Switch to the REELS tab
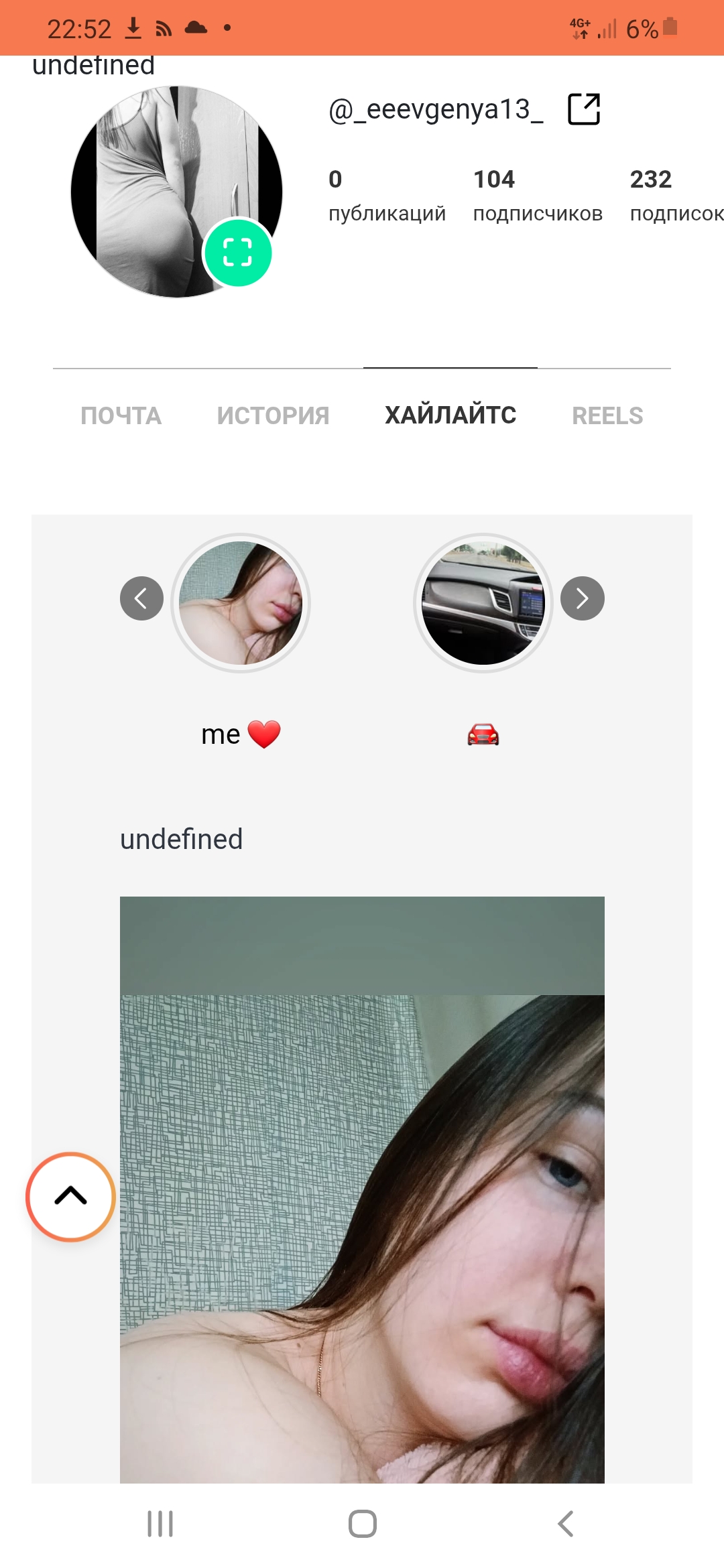The height and width of the screenshot is (1568, 724). (607, 415)
